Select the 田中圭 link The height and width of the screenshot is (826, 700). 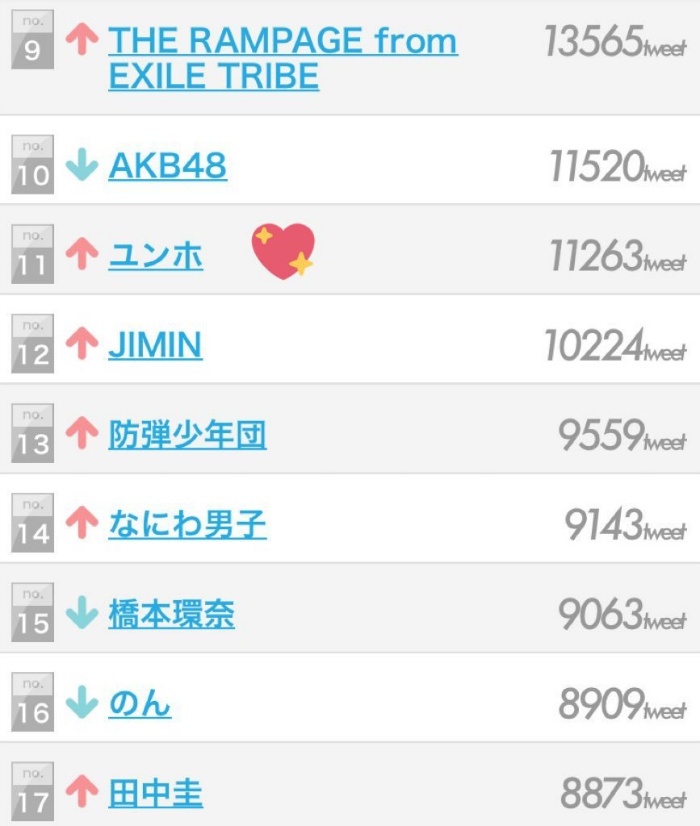(x=155, y=794)
